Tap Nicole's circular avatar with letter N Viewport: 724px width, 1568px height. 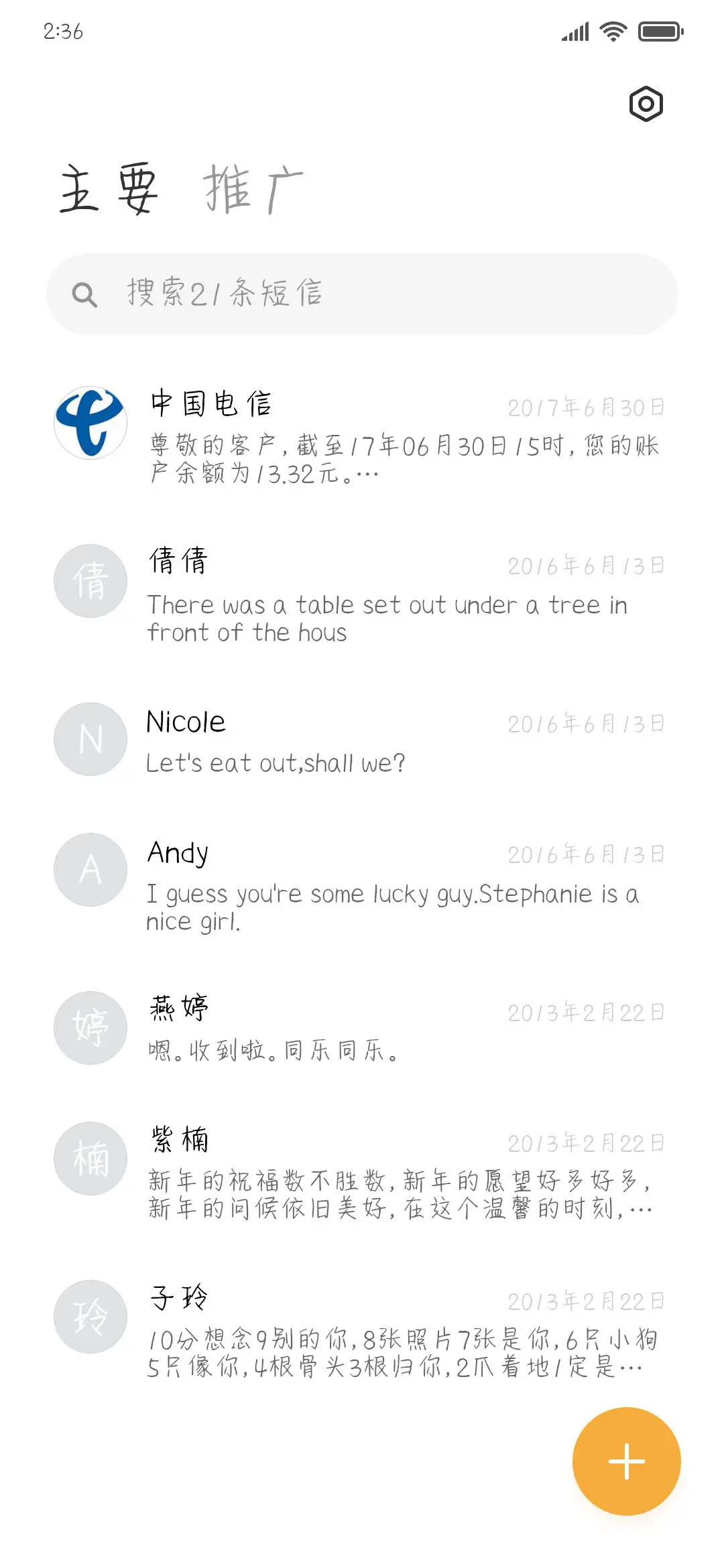(90, 739)
